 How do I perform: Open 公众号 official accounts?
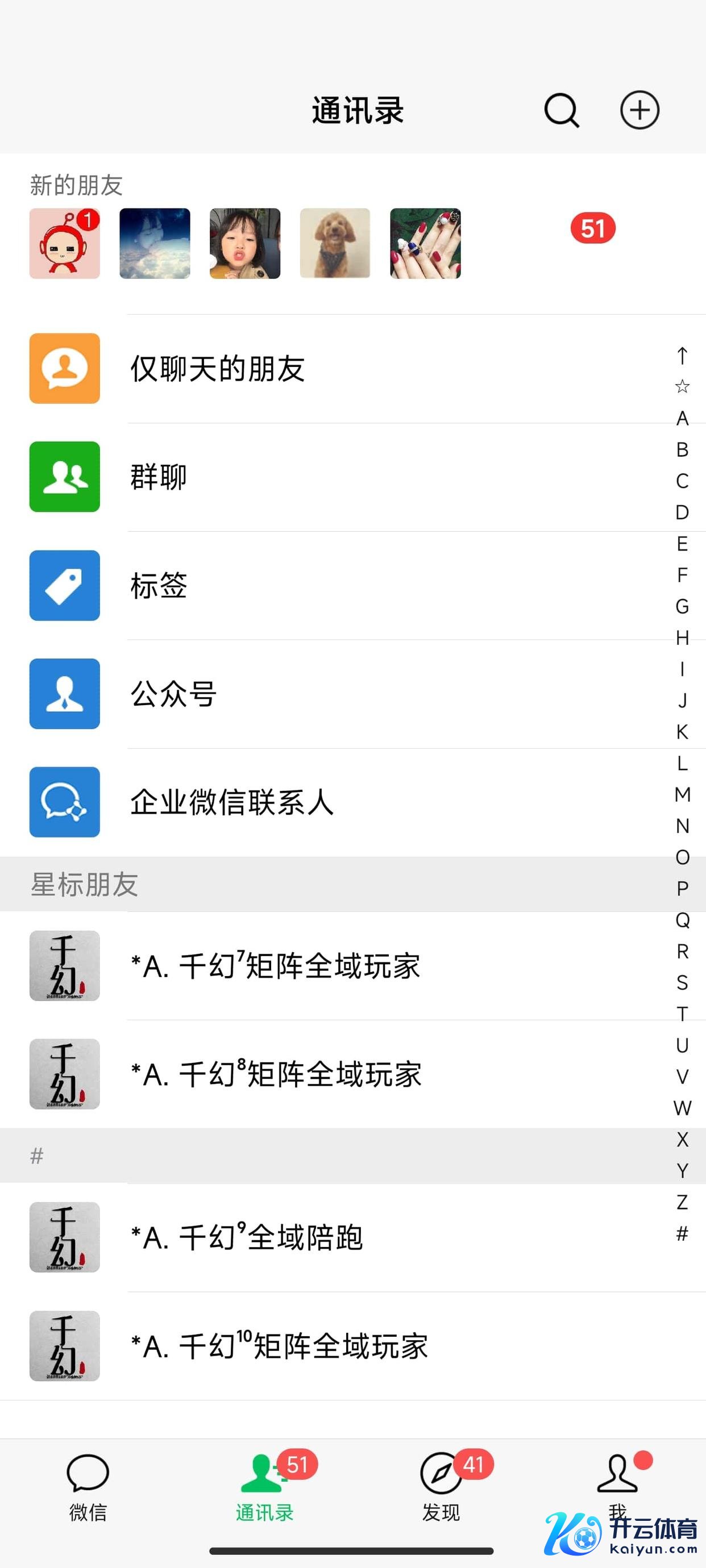[x=173, y=694]
